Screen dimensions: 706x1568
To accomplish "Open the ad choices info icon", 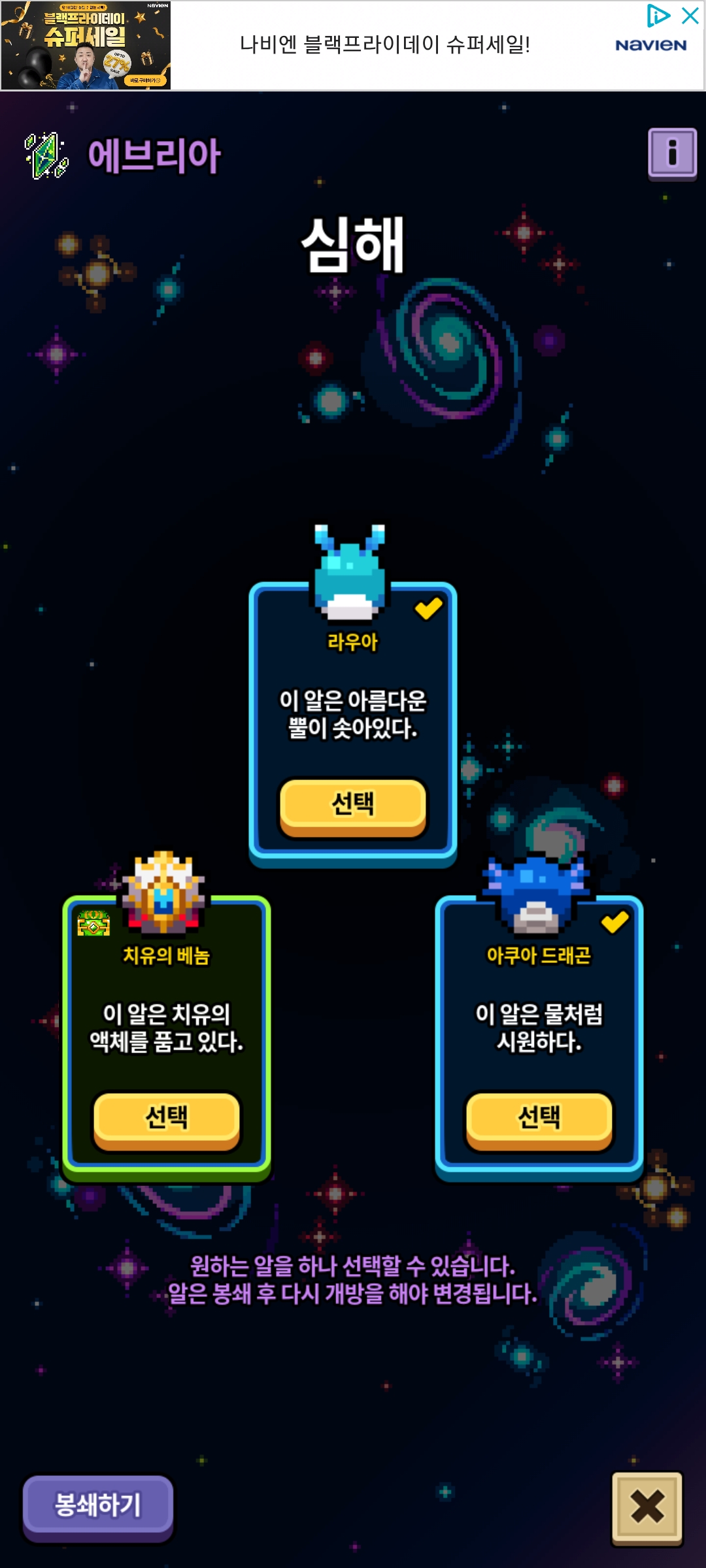I will point(658,16).
